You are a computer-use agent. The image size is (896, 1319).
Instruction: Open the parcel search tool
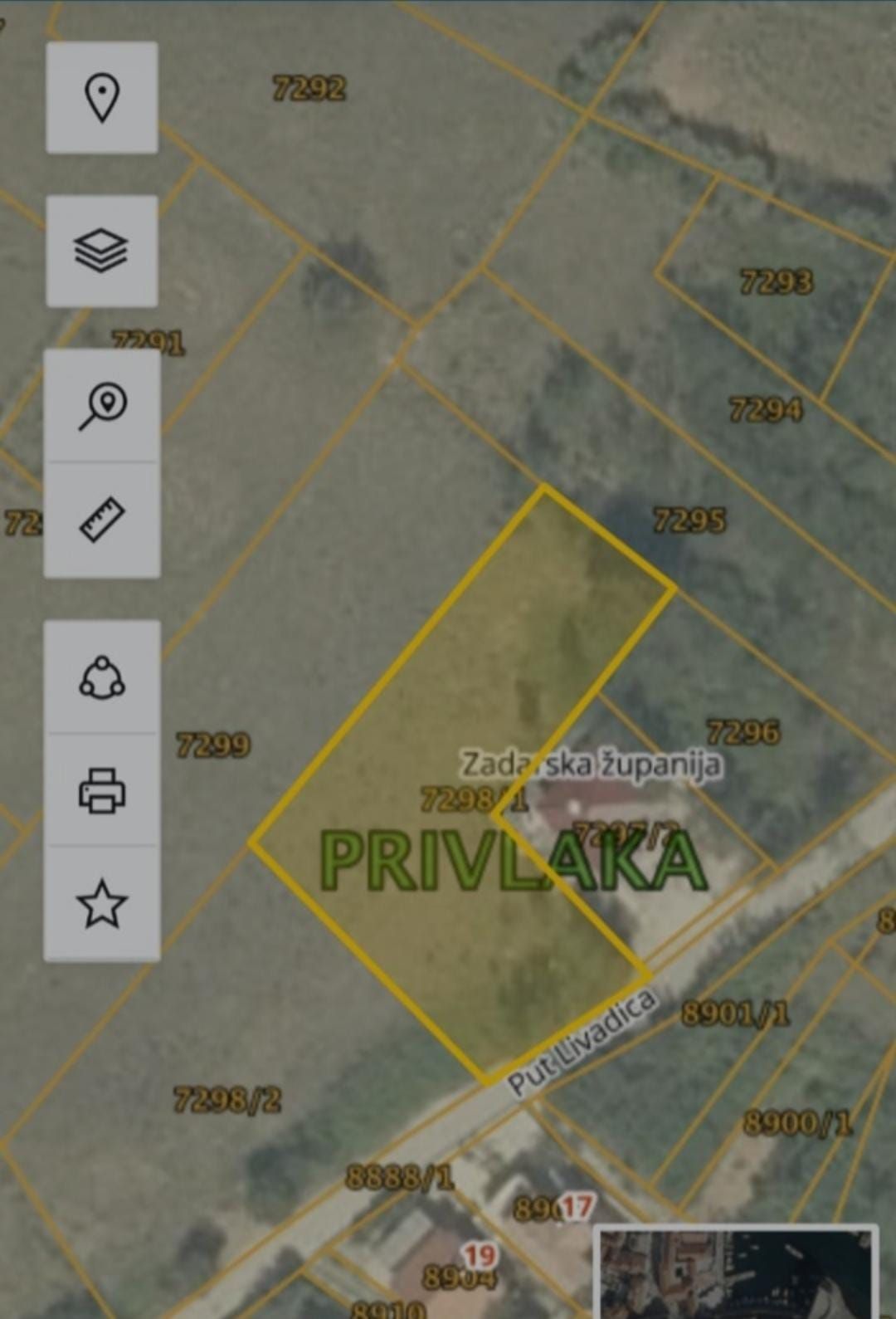pos(102,406)
